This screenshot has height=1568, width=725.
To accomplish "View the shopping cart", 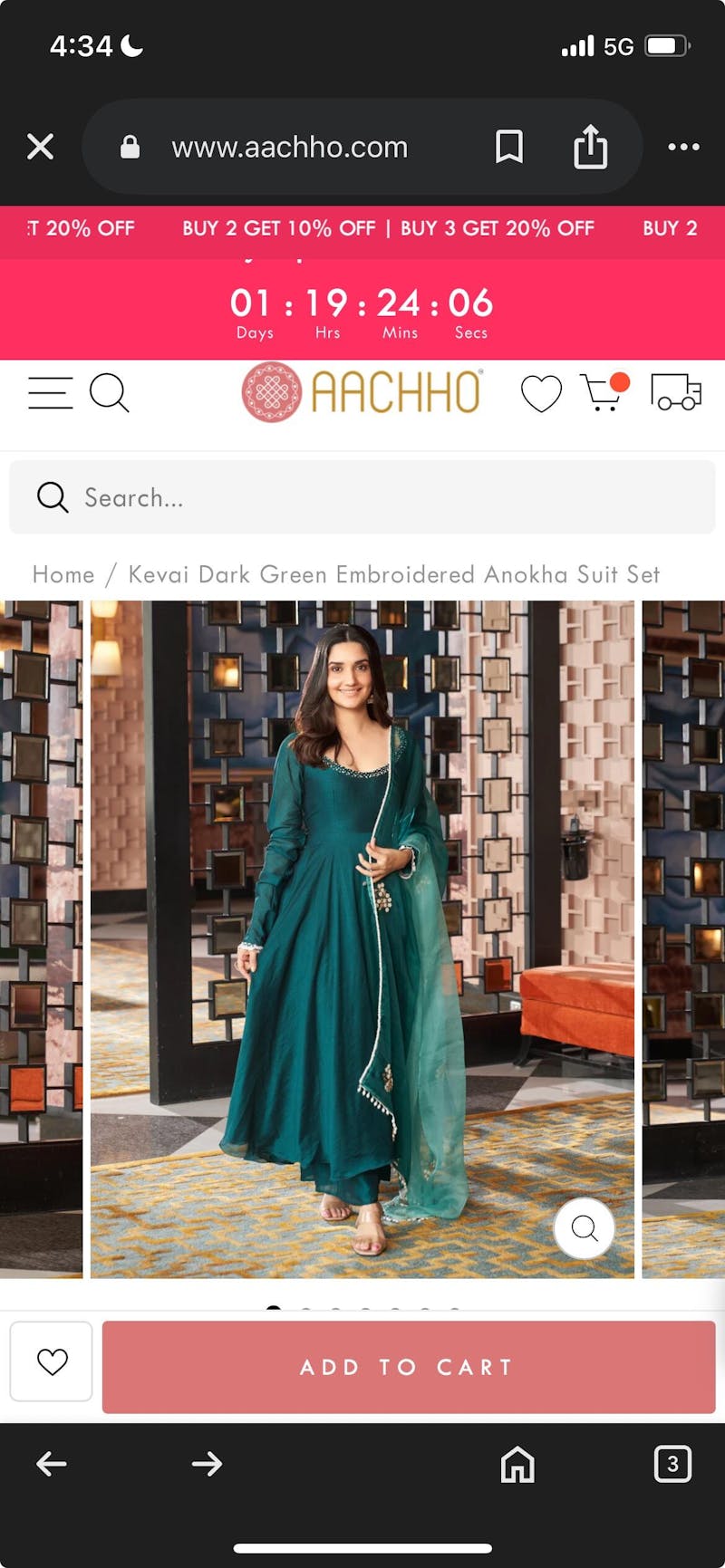I will [604, 393].
